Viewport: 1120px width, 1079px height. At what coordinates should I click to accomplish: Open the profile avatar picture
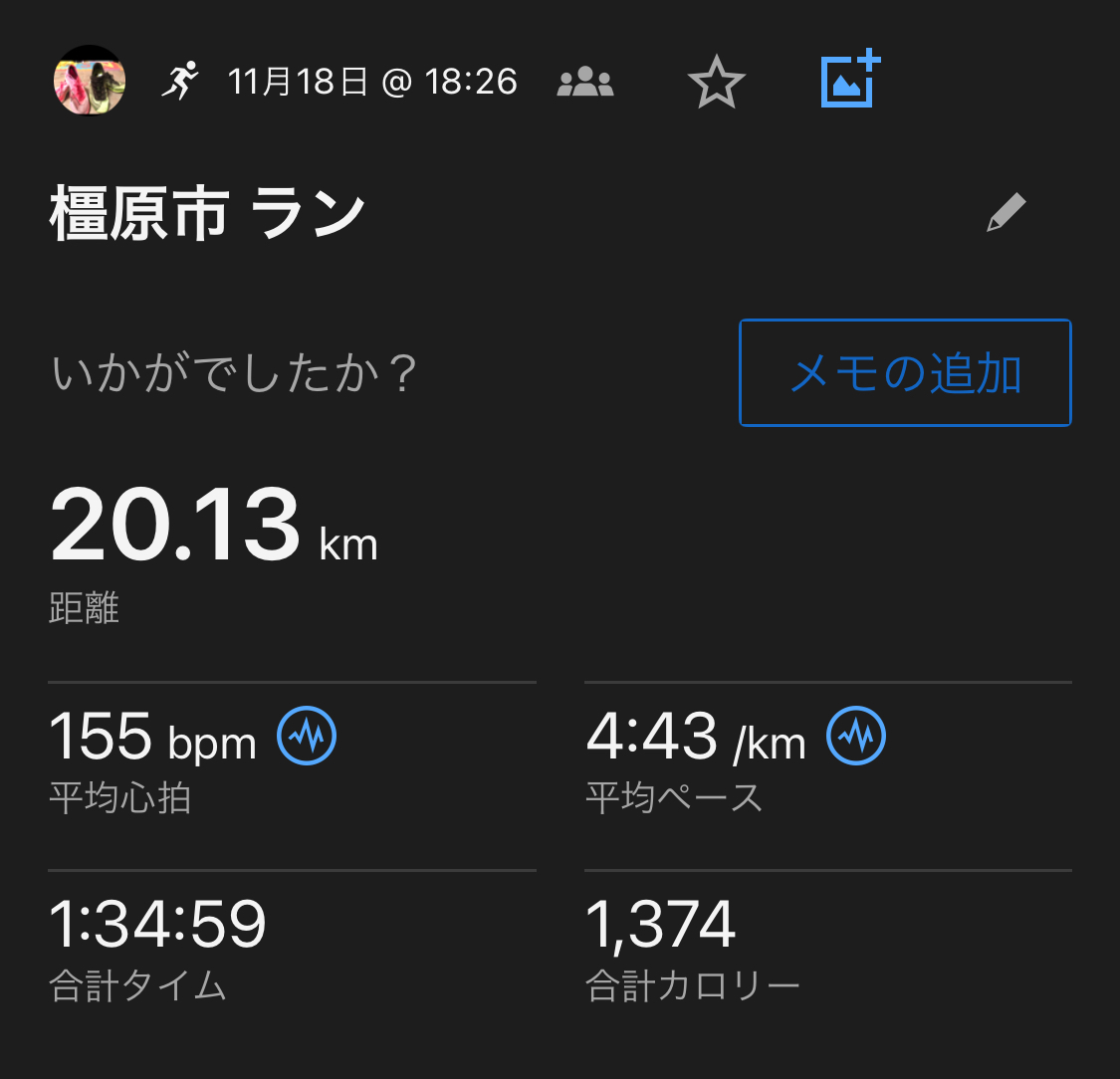(x=90, y=80)
